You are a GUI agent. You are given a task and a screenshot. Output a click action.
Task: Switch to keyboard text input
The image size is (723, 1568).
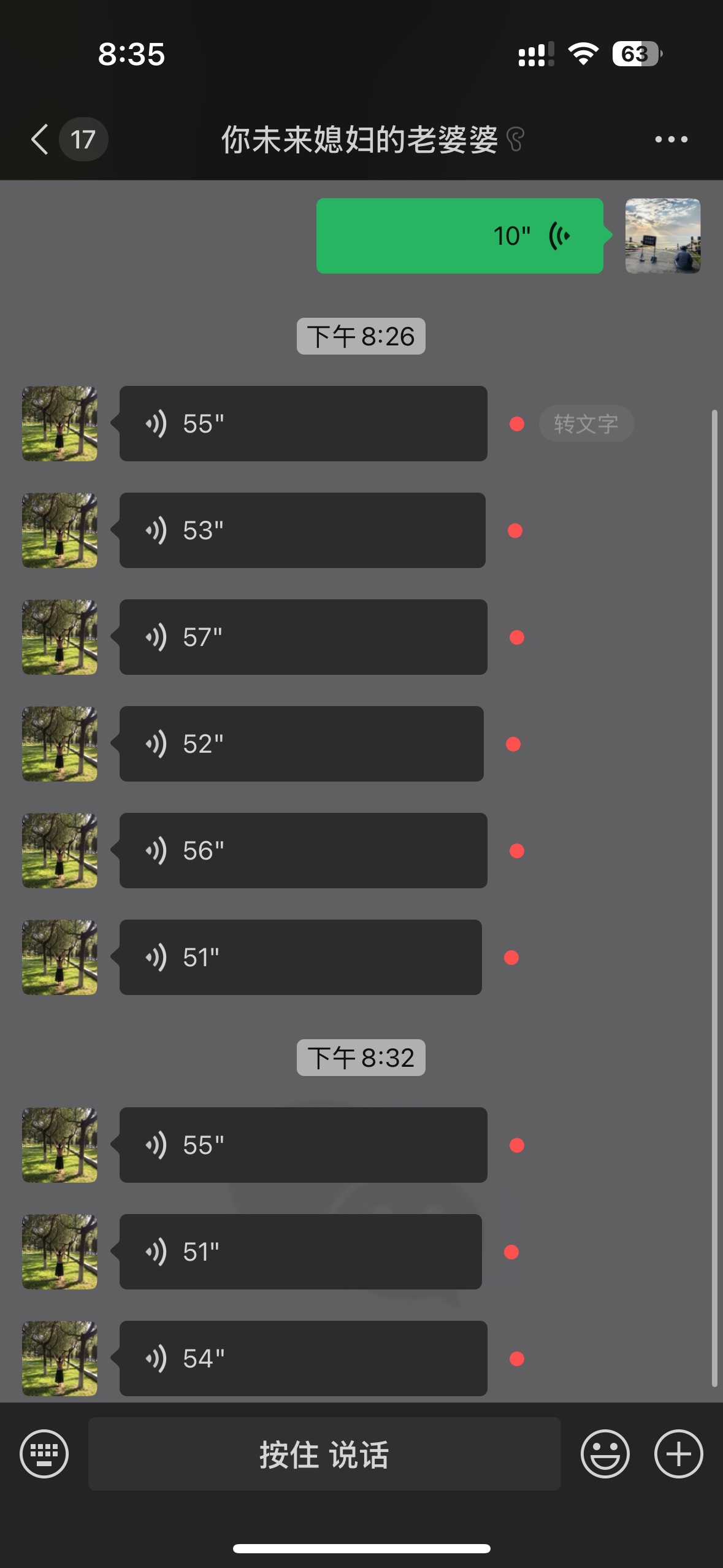click(44, 1454)
